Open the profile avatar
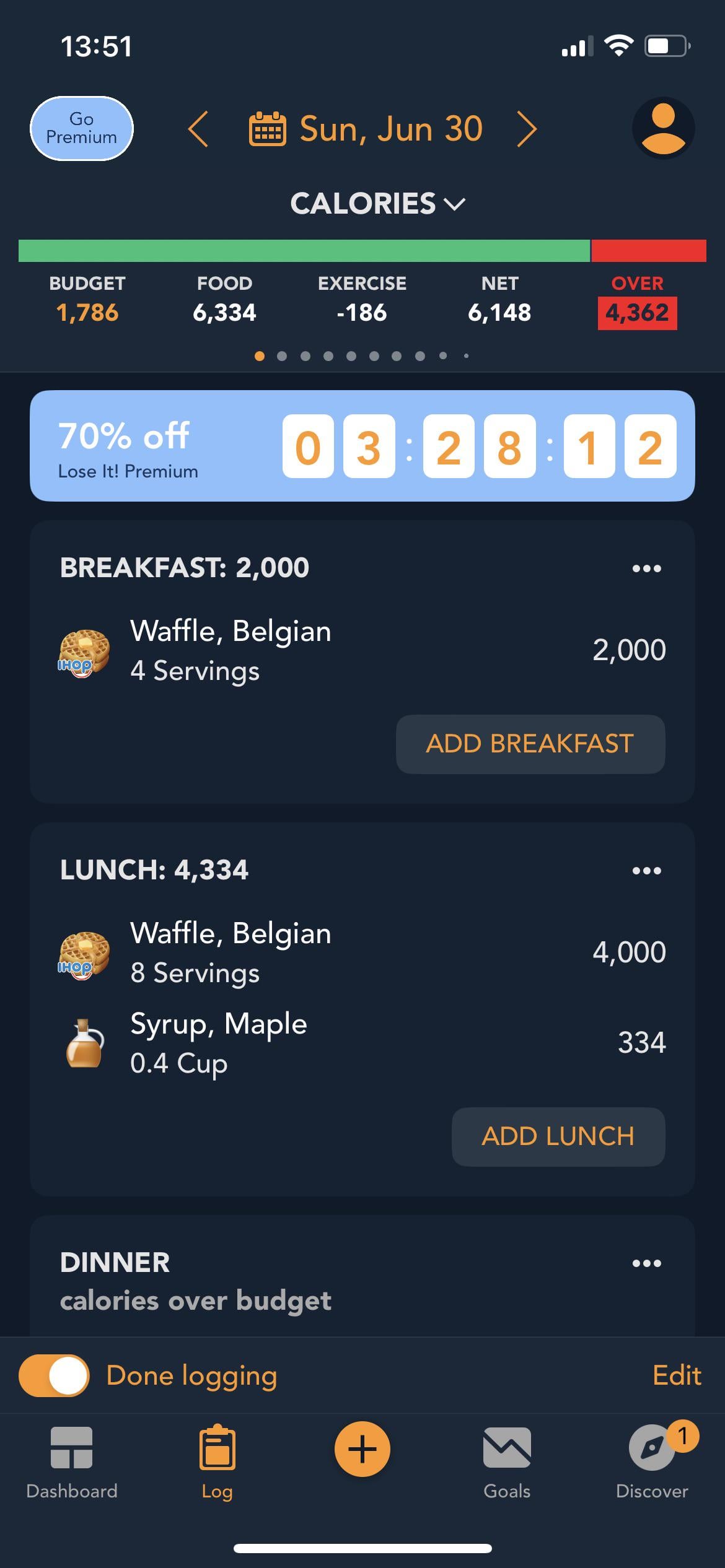Screen dimensions: 725x1568 [x=663, y=128]
